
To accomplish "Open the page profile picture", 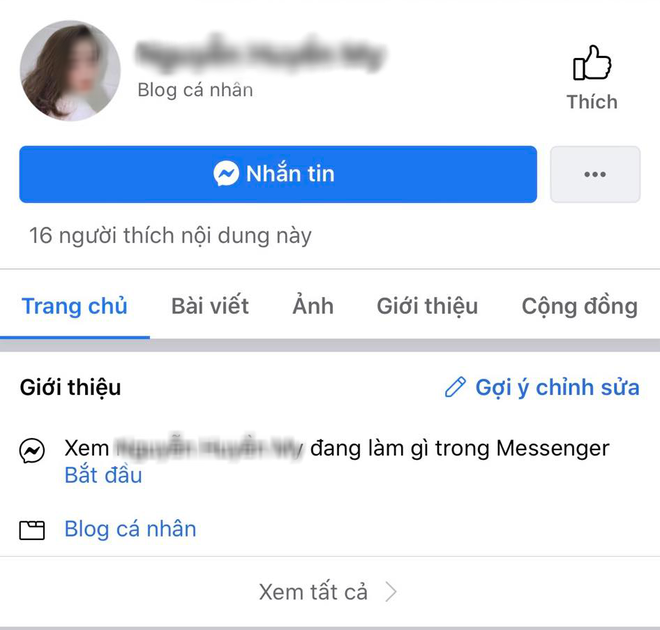I will 70,70.
